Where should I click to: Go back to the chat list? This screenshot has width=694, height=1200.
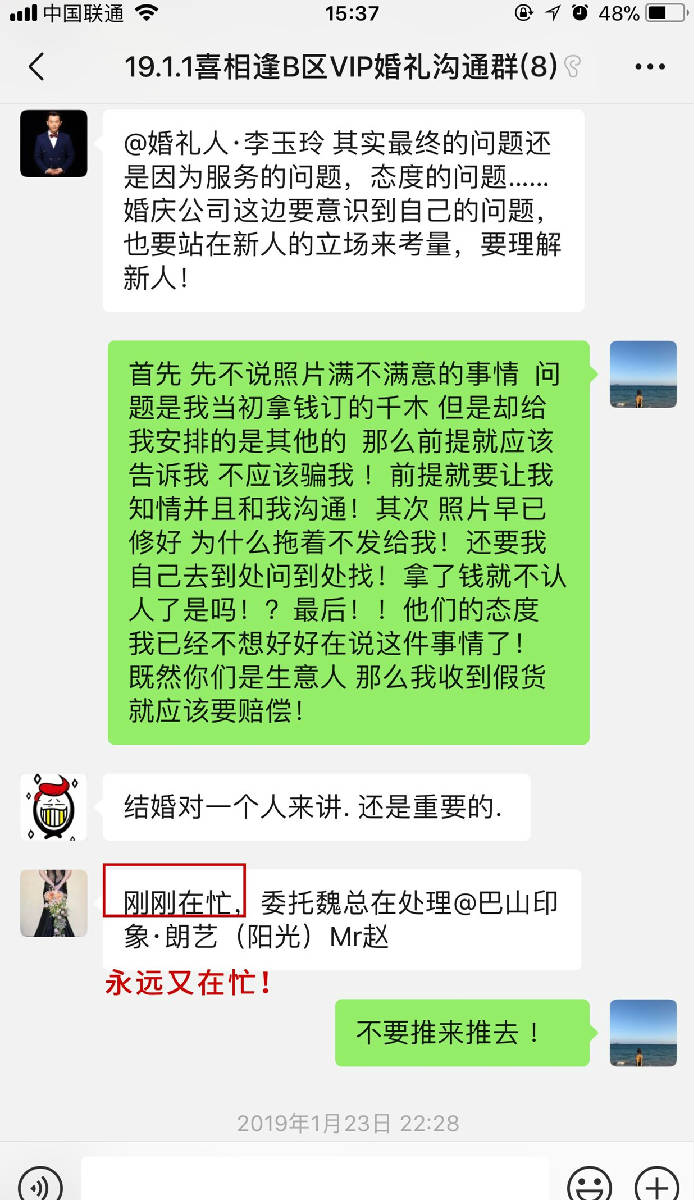click(37, 67)
